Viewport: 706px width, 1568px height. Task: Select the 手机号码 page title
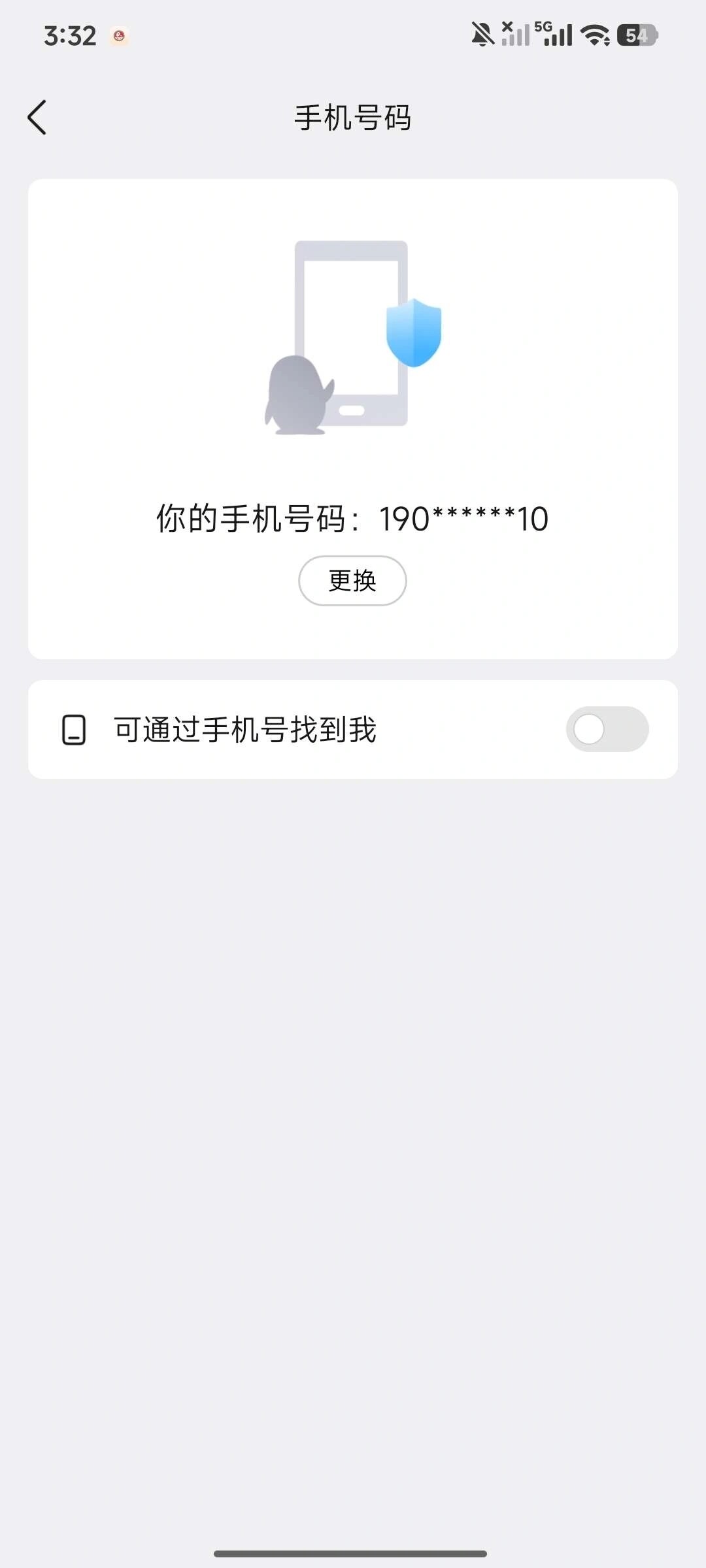(x=352, y=118)
